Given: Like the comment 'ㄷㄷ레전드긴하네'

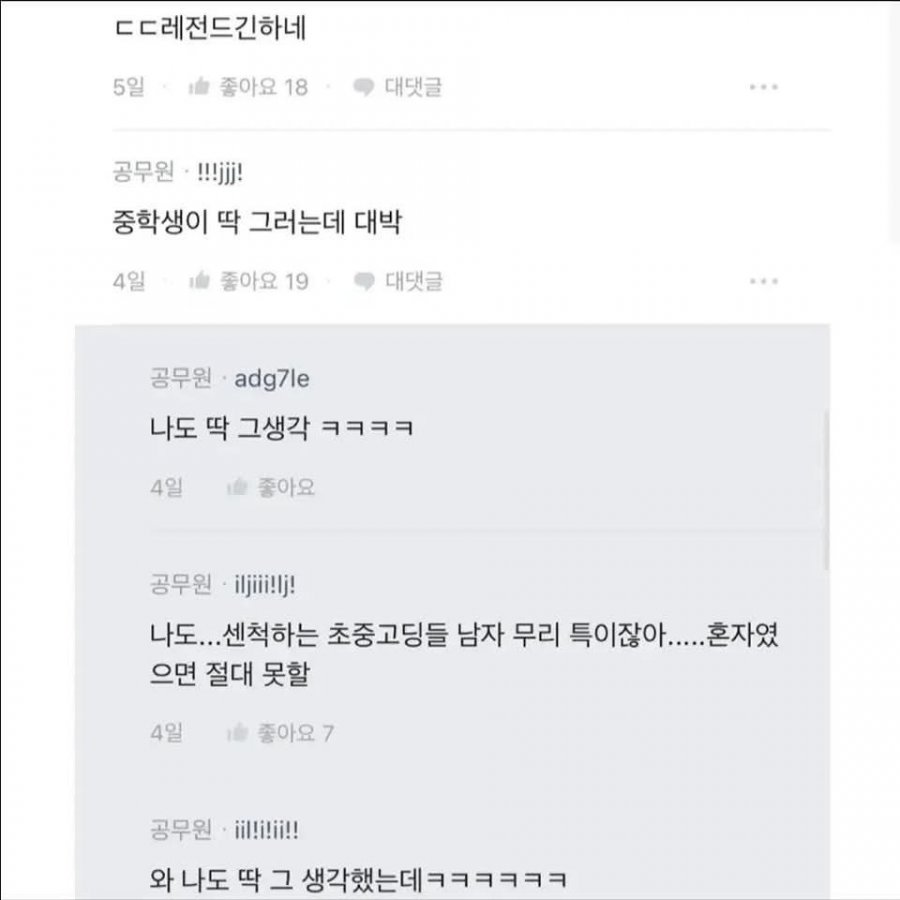Looking at the screenshot, I should [248, 87].
